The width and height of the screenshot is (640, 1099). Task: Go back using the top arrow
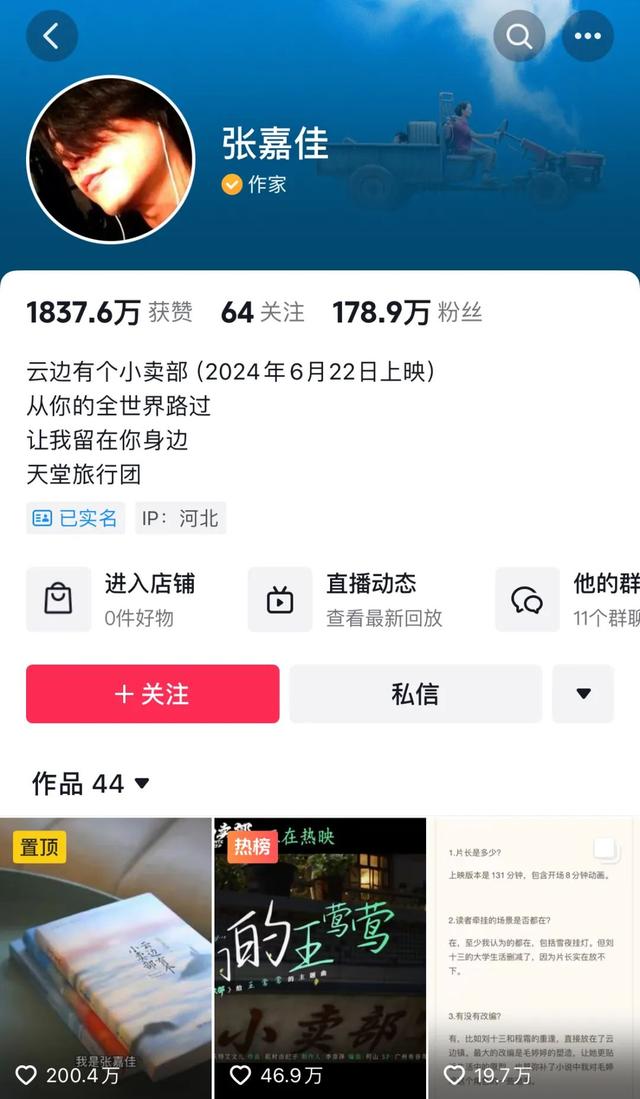pyautogui.click(x=52, y=36)
